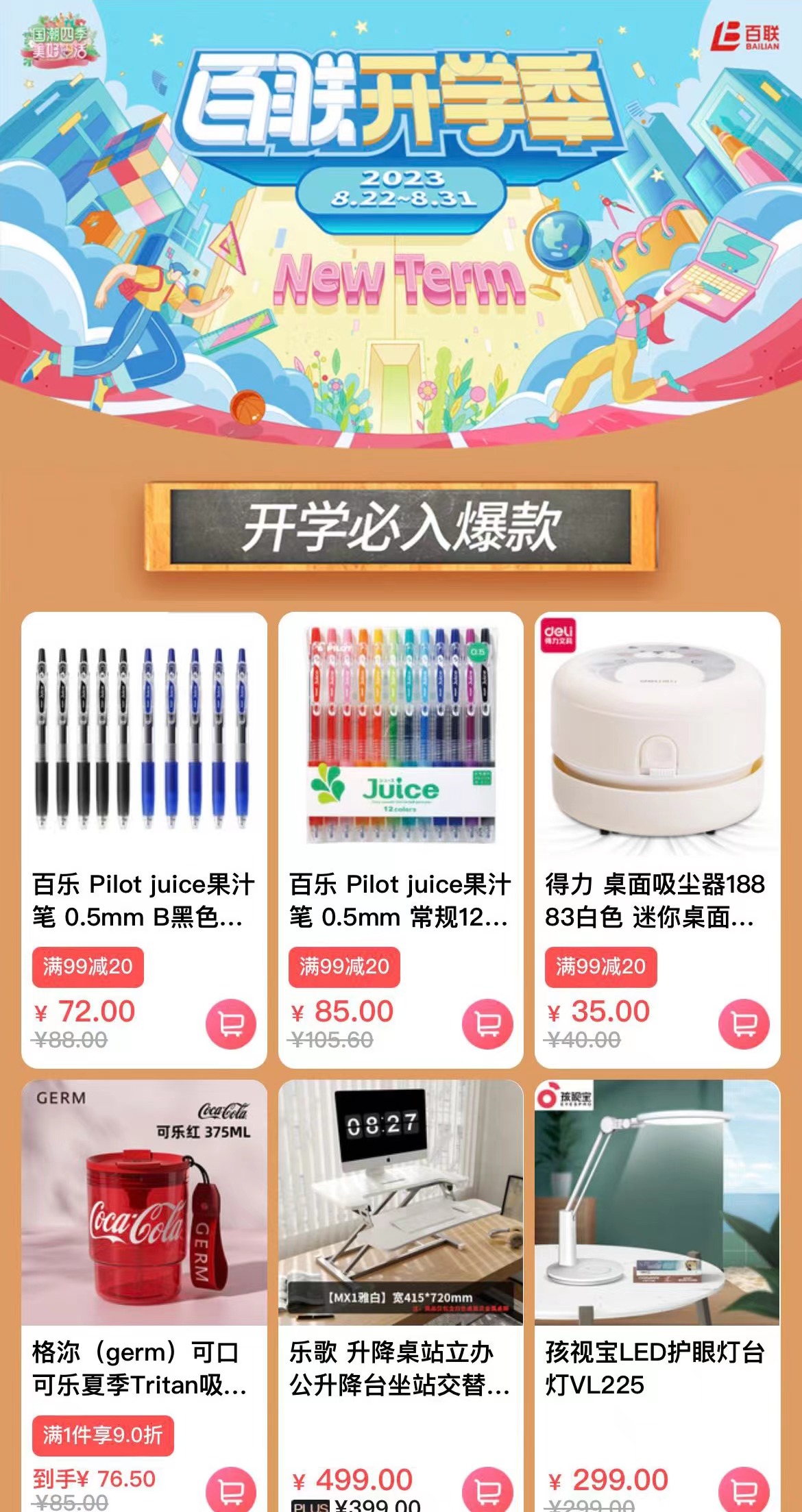
Task: Add the ¥72.00 Pilot Juice pens to cart
Action: tap(231, 1024)
